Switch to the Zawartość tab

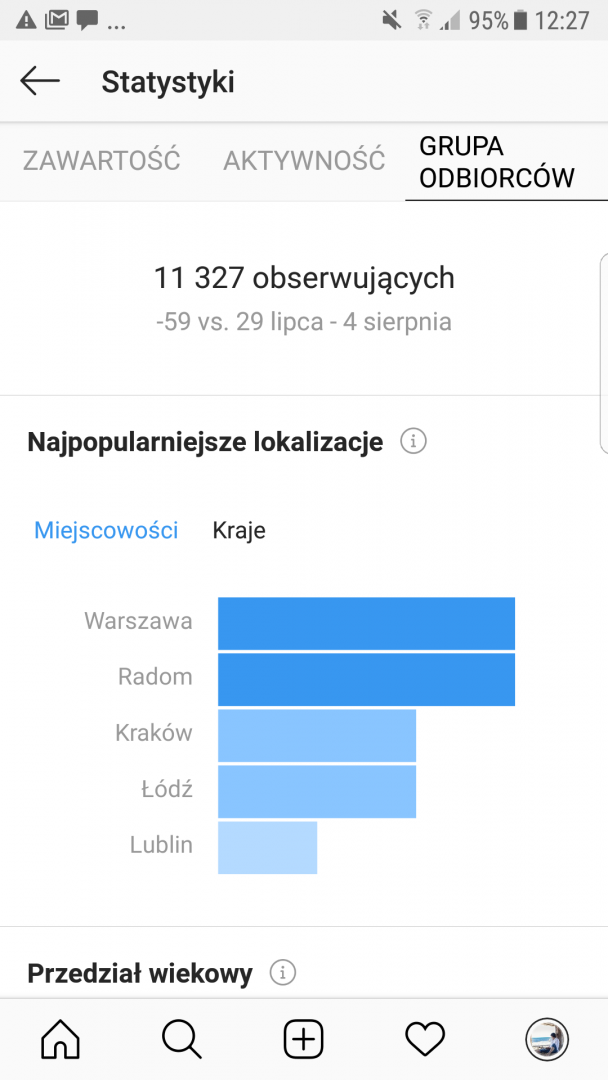tap(102, 160)
